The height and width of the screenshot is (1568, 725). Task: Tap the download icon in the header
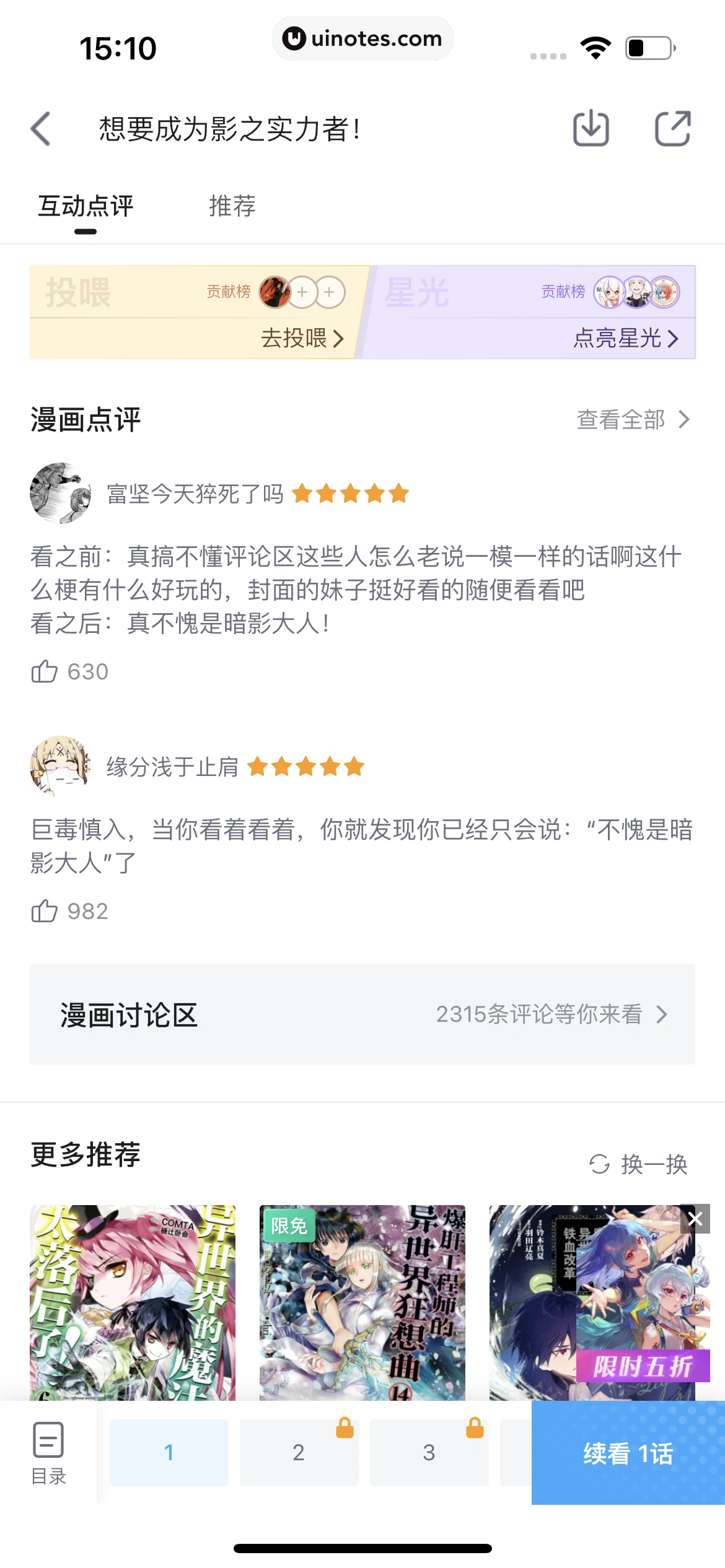pos(591,129)
